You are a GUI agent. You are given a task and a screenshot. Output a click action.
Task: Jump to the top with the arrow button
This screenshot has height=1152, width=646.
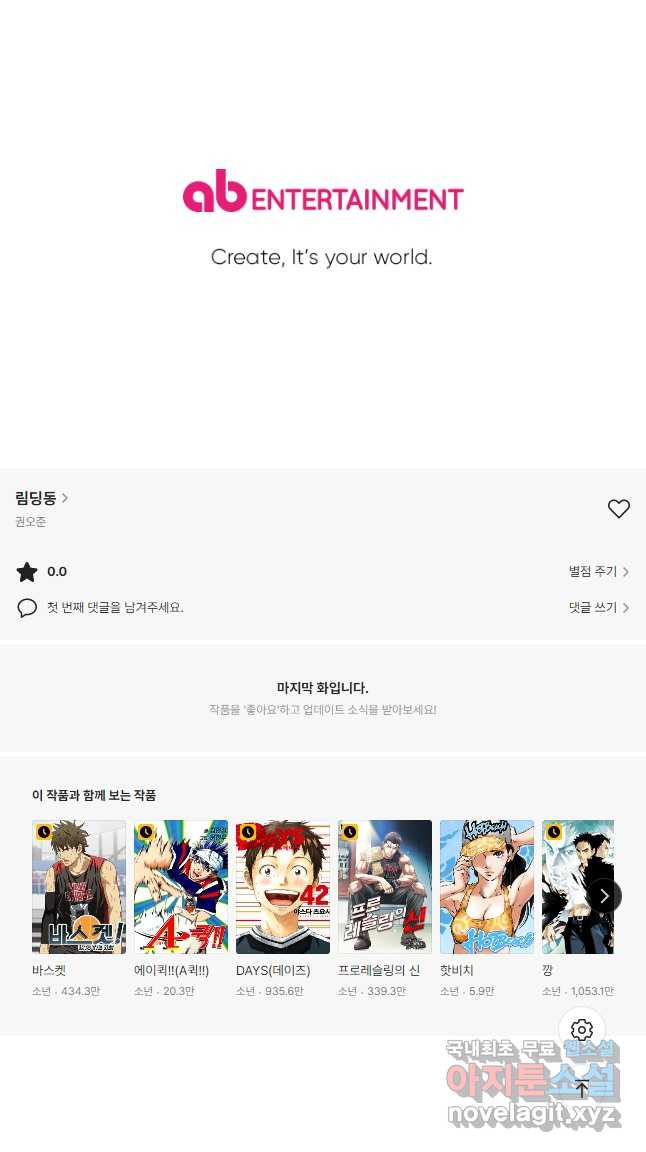pyautogui.click(x=582, y=1089)
